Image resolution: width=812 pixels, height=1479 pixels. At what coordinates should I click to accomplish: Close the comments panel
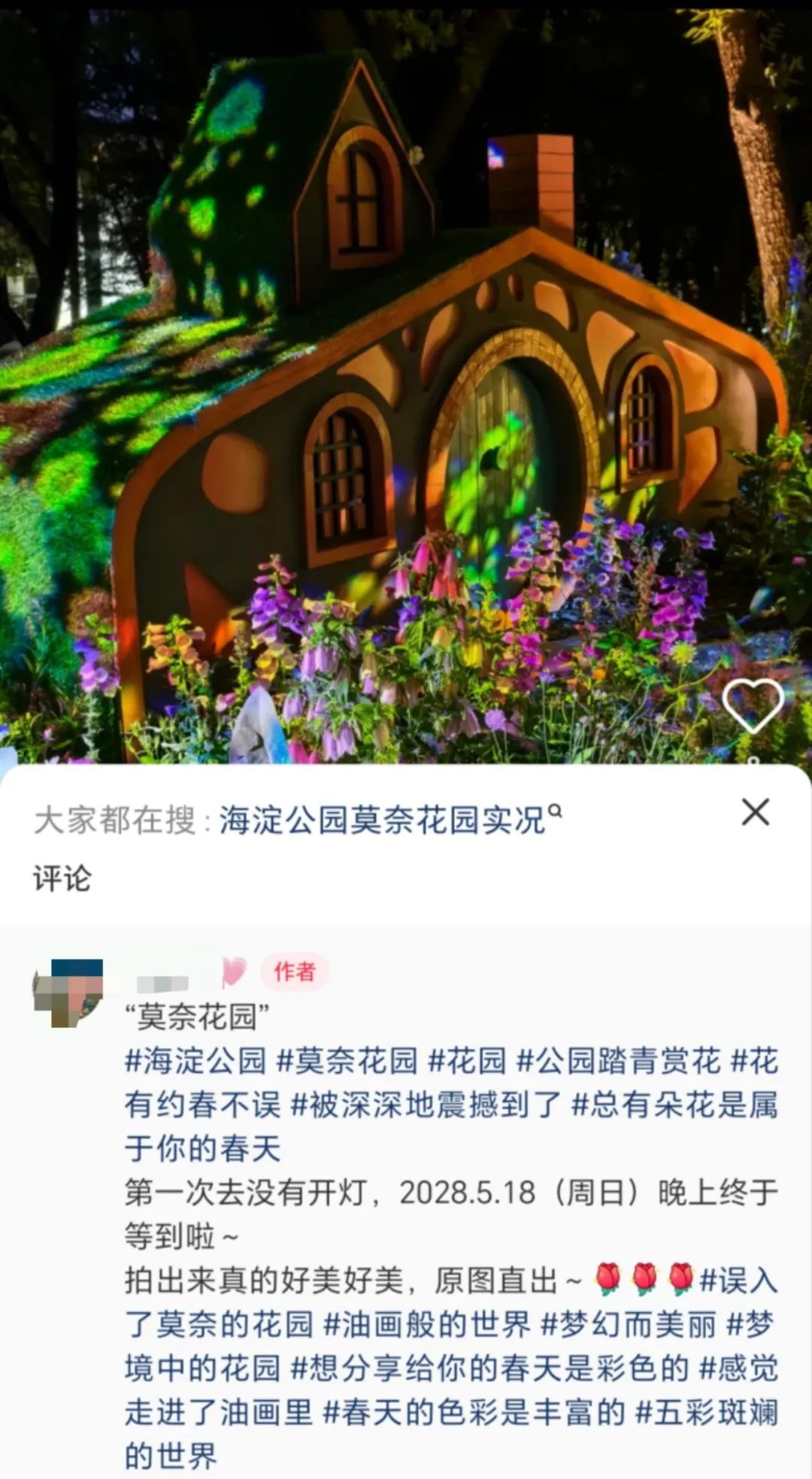point(755,812)
